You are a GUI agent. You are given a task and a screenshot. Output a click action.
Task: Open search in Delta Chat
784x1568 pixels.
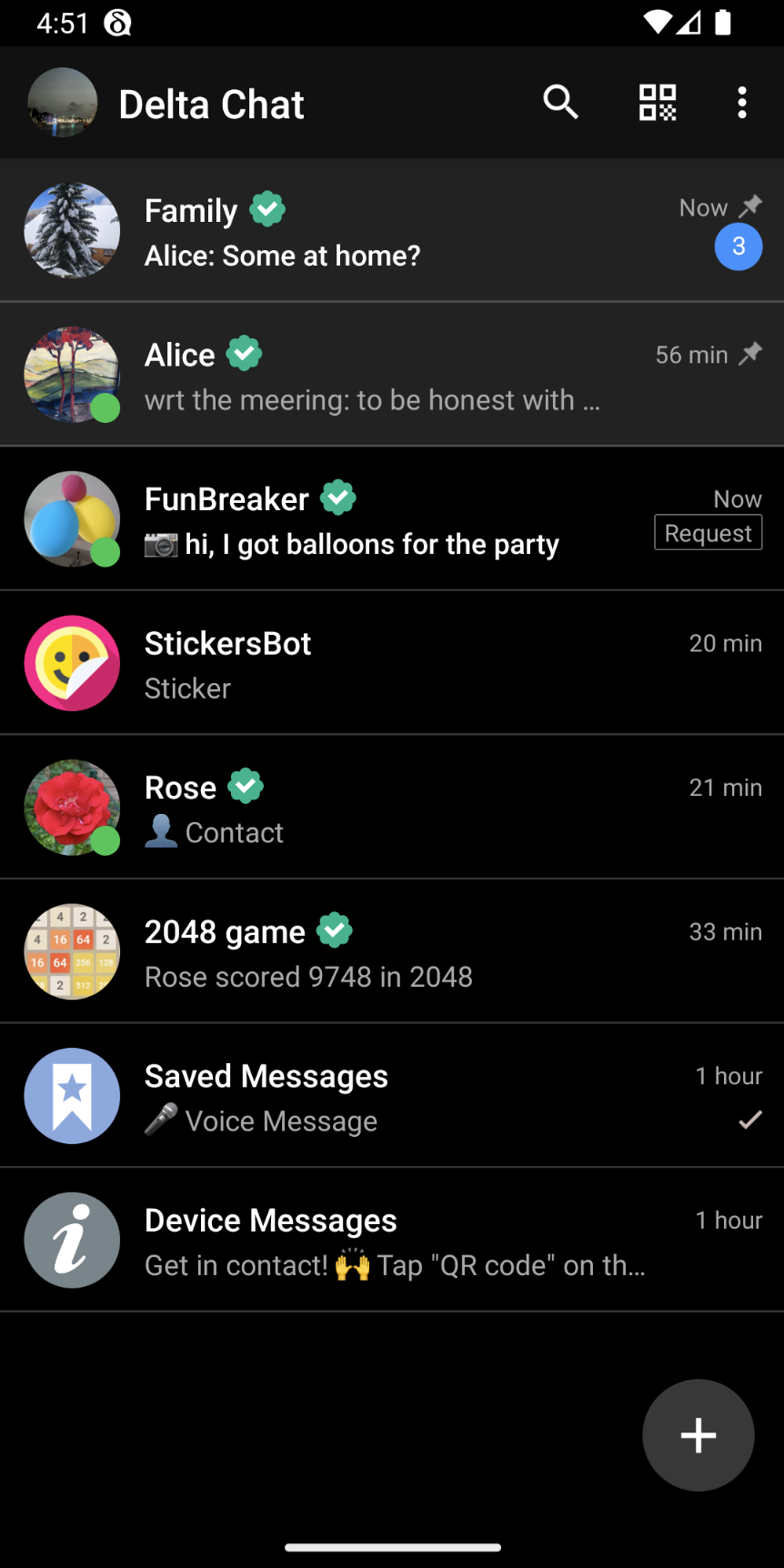tap(560, 103)
